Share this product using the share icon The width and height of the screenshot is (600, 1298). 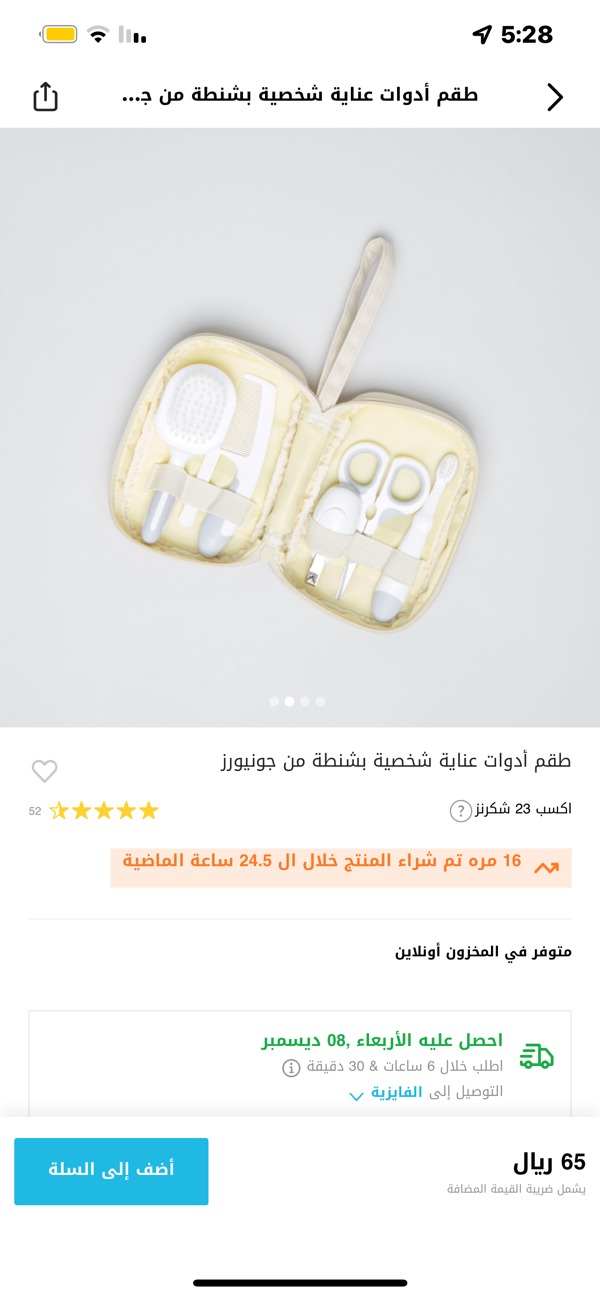pos(46,96)
